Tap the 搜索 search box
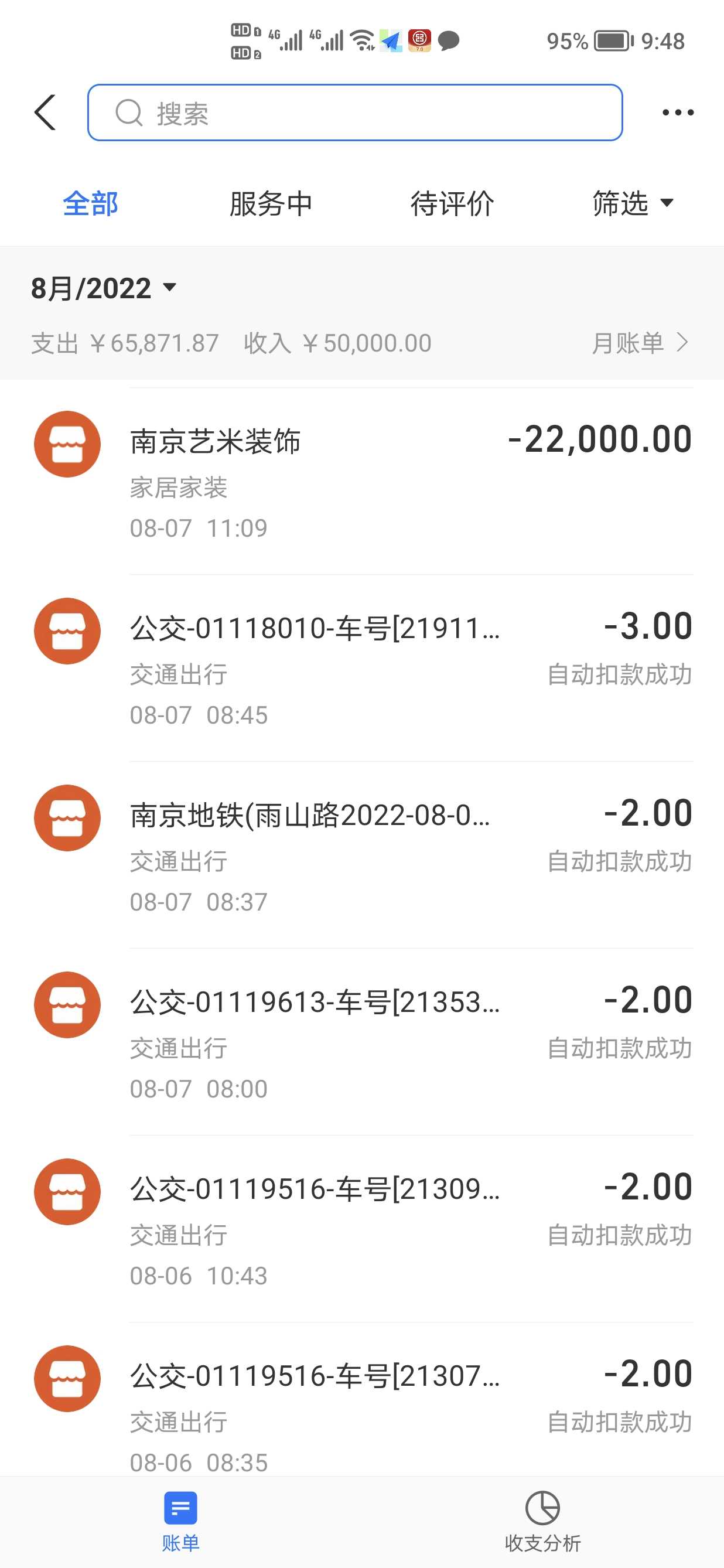Image resolution: width=724 pixels, height=1568 pixels. point(355,113)
